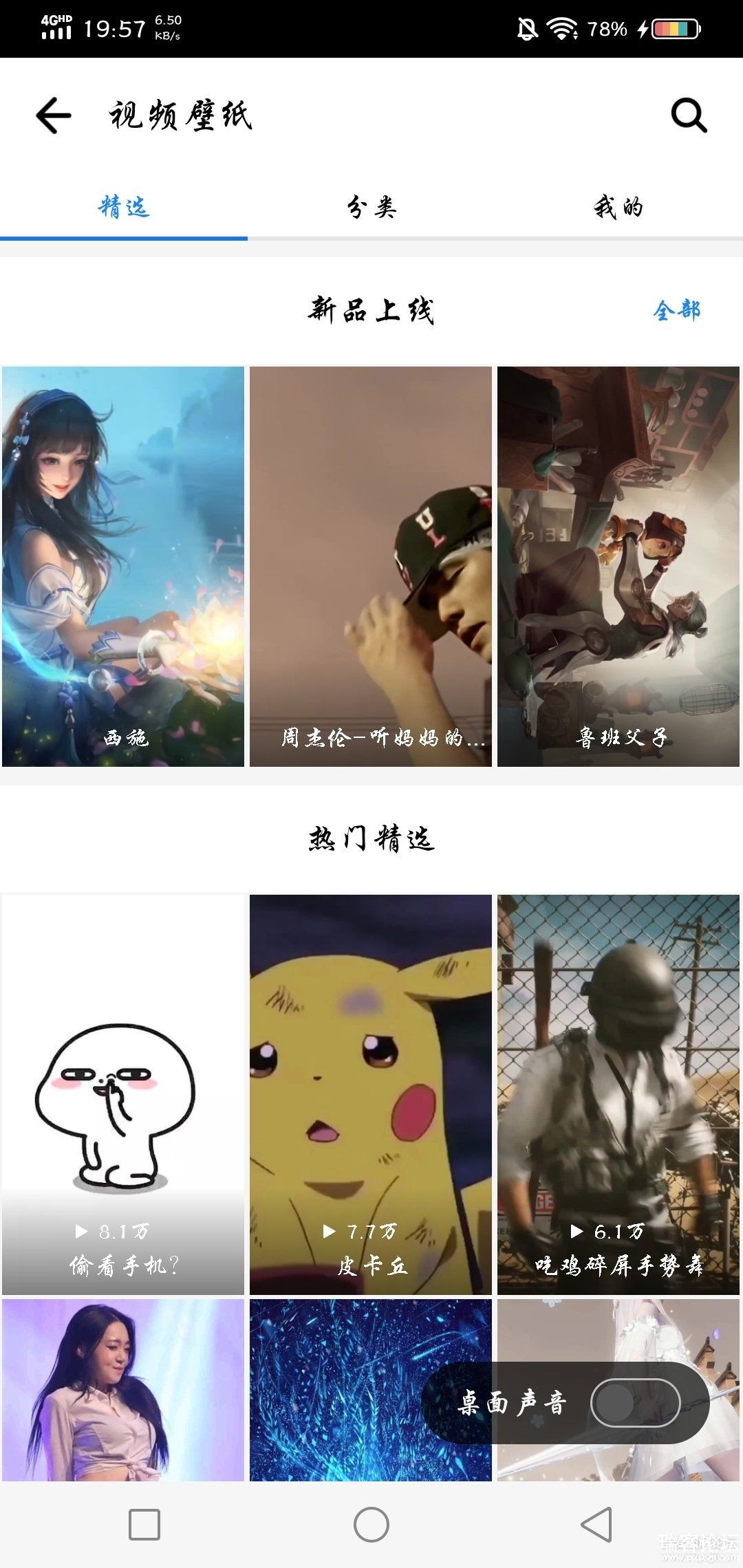
Task: Open the 西施 video wallpaper
Action: pyautogui.click(x=123, y=566)
